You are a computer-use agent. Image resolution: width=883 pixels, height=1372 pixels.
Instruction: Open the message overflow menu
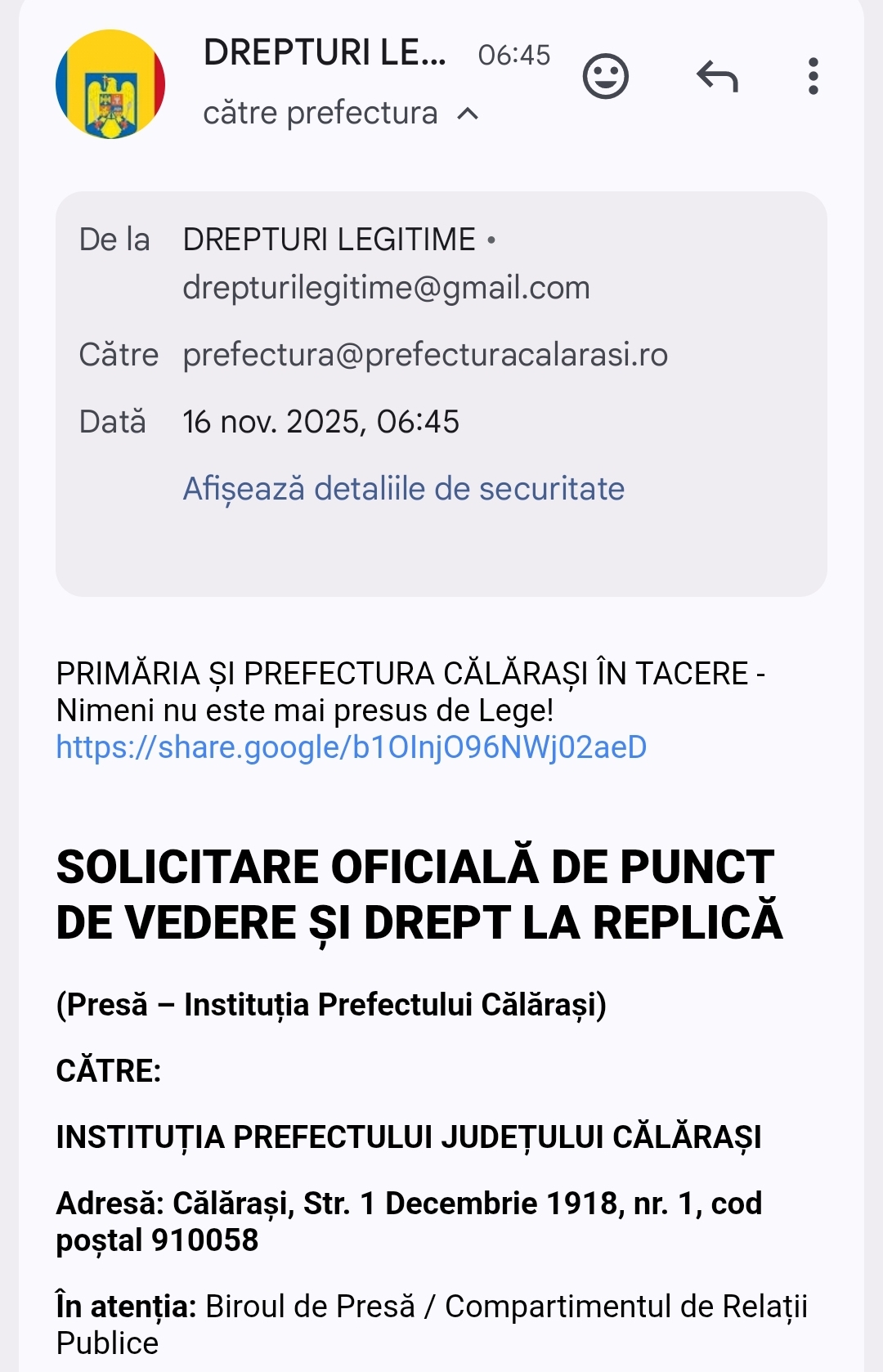click(x=813, y=77)
